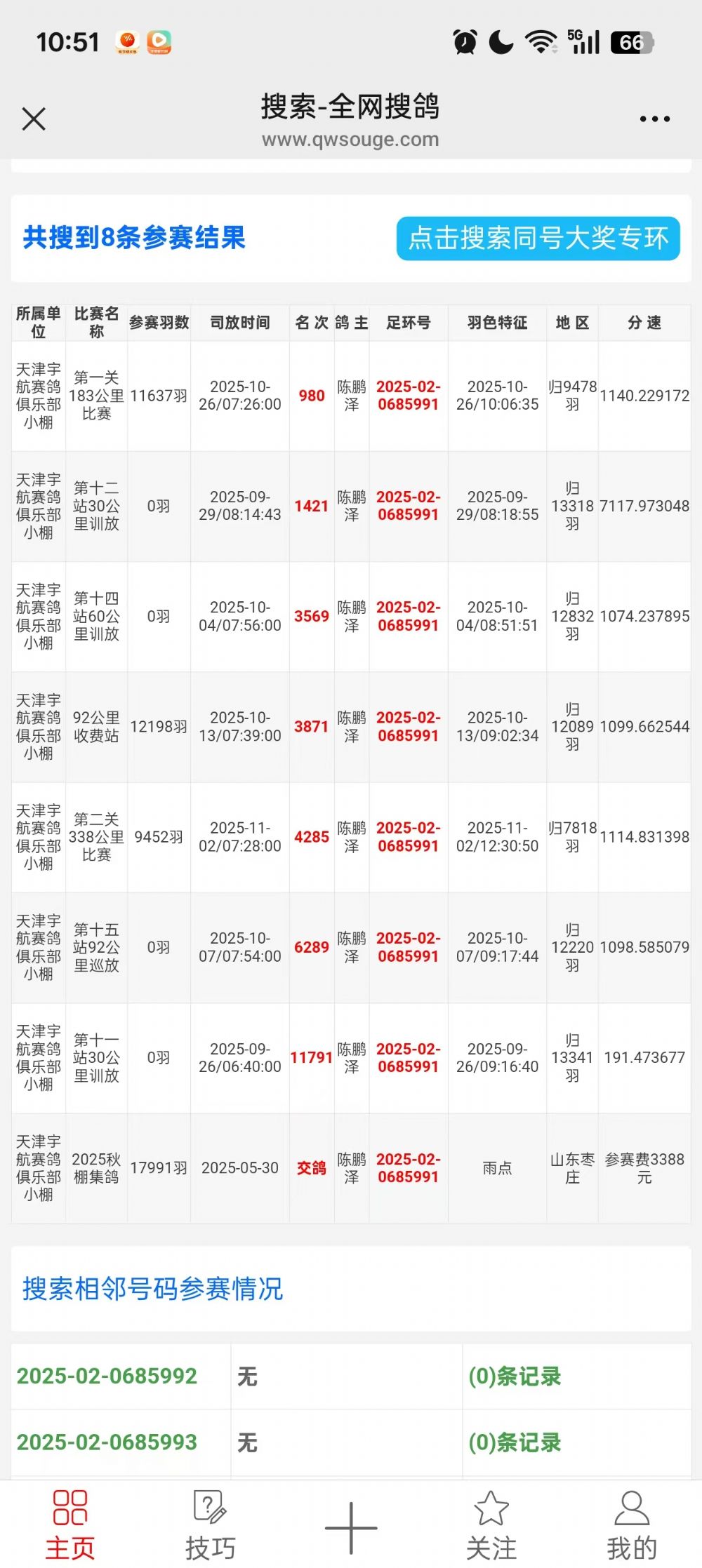Open adjacent ring number 2025-02-0685993
Screen dimensions: 702x1568
[x=107, y=1442]
